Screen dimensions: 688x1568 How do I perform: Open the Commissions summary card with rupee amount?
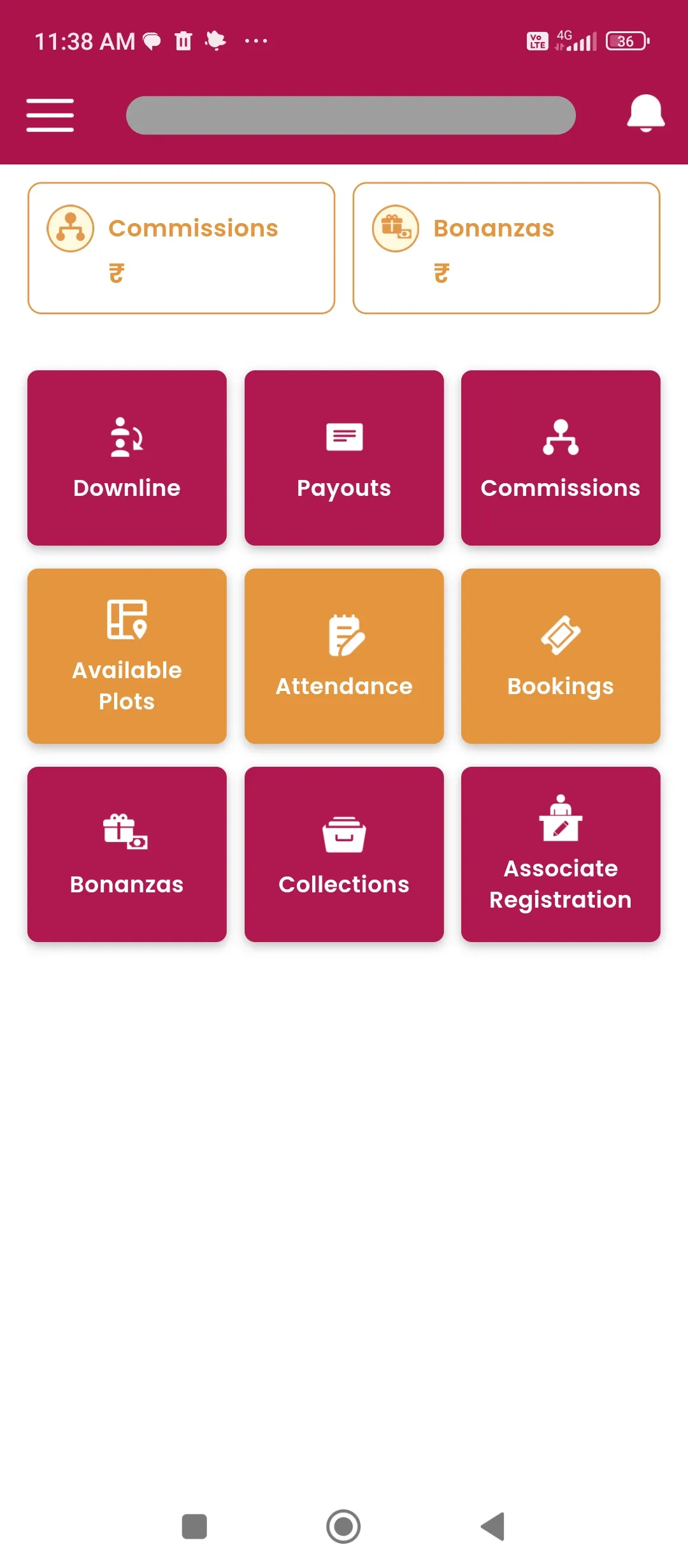click(x=182, y=248)
